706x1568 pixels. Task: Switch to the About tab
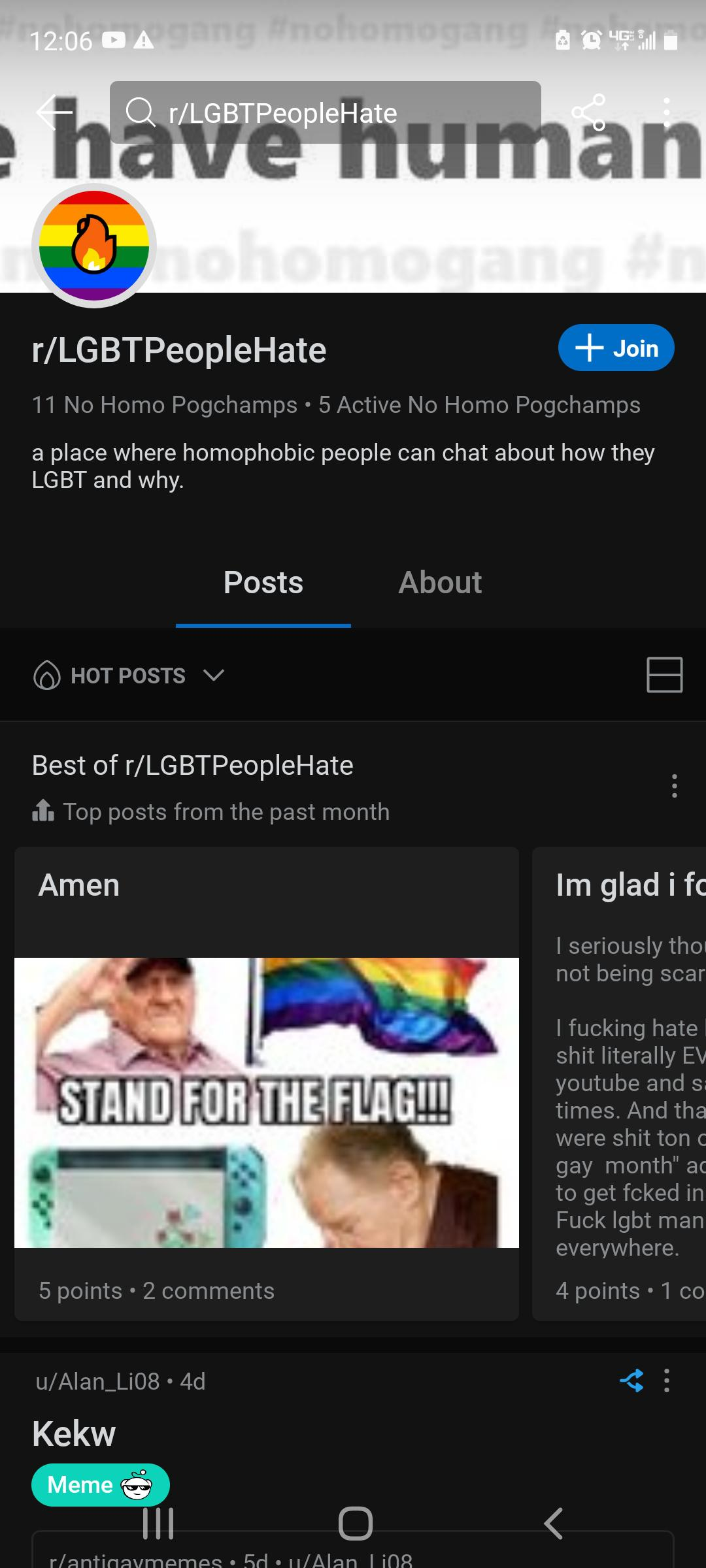440,582
